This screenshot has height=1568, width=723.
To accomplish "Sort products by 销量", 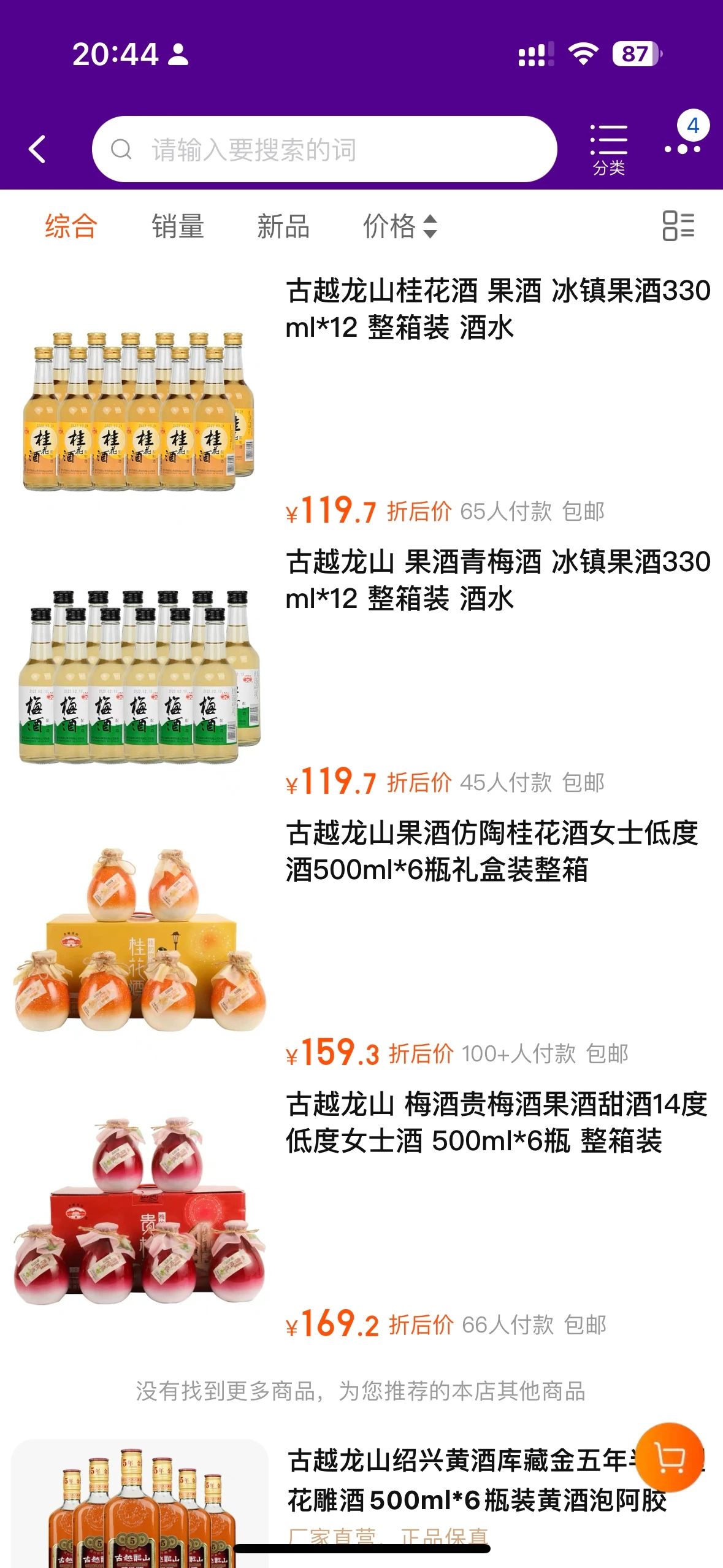I will [x=178, y=226].
